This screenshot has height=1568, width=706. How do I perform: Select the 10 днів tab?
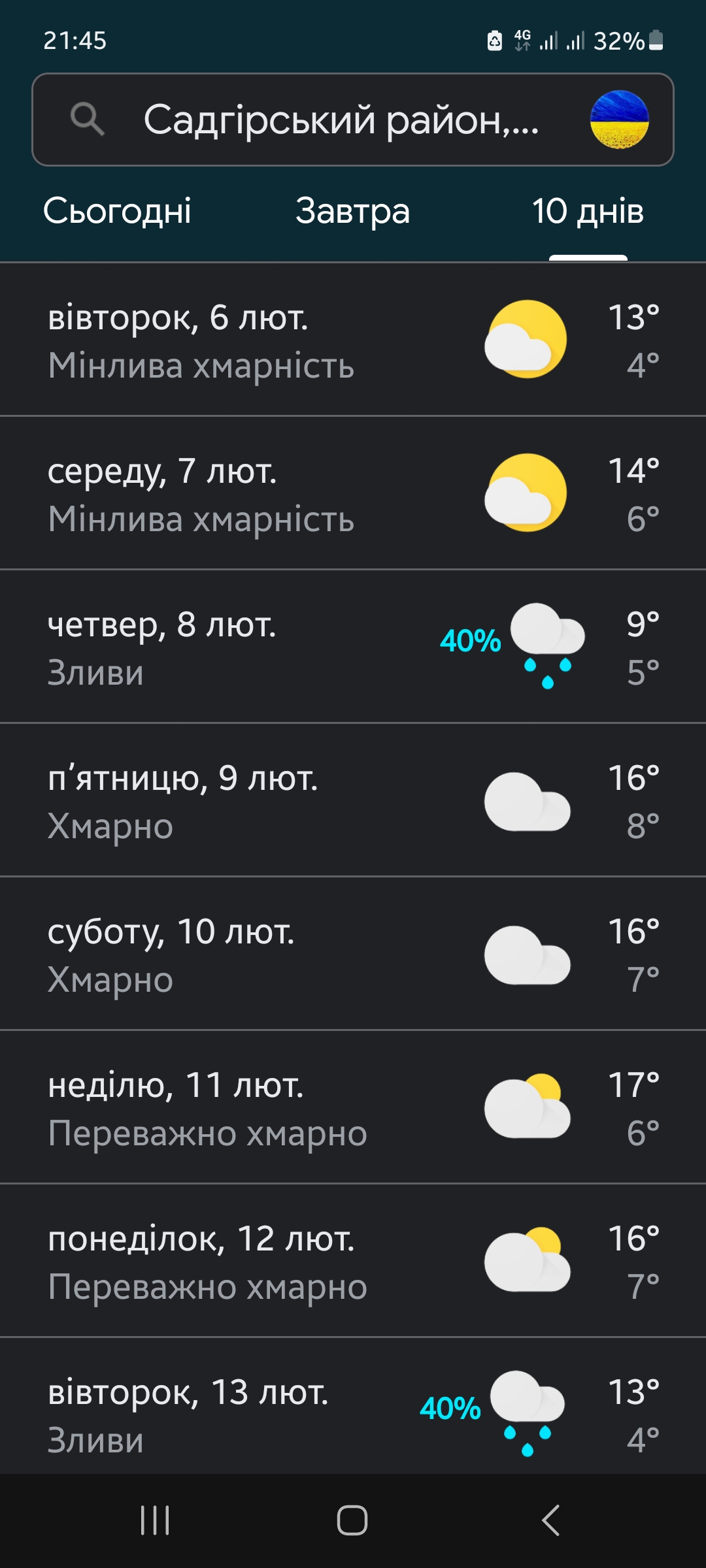coord(588,211)
